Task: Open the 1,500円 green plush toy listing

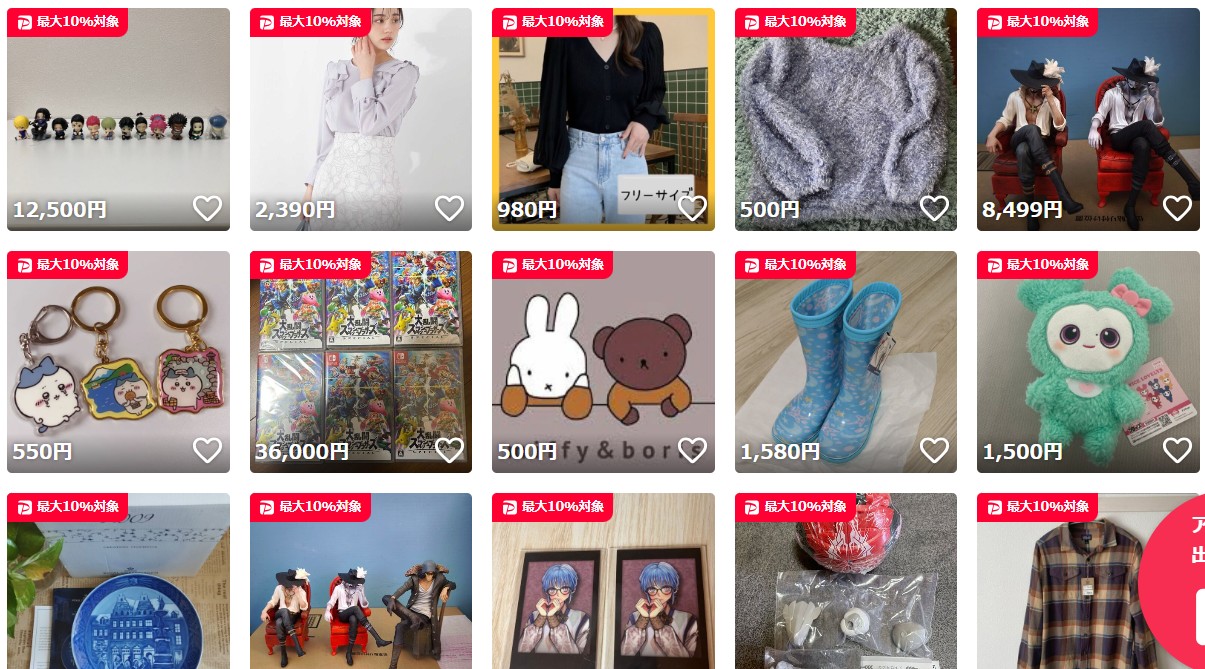Action: [x=1088, y=362]
